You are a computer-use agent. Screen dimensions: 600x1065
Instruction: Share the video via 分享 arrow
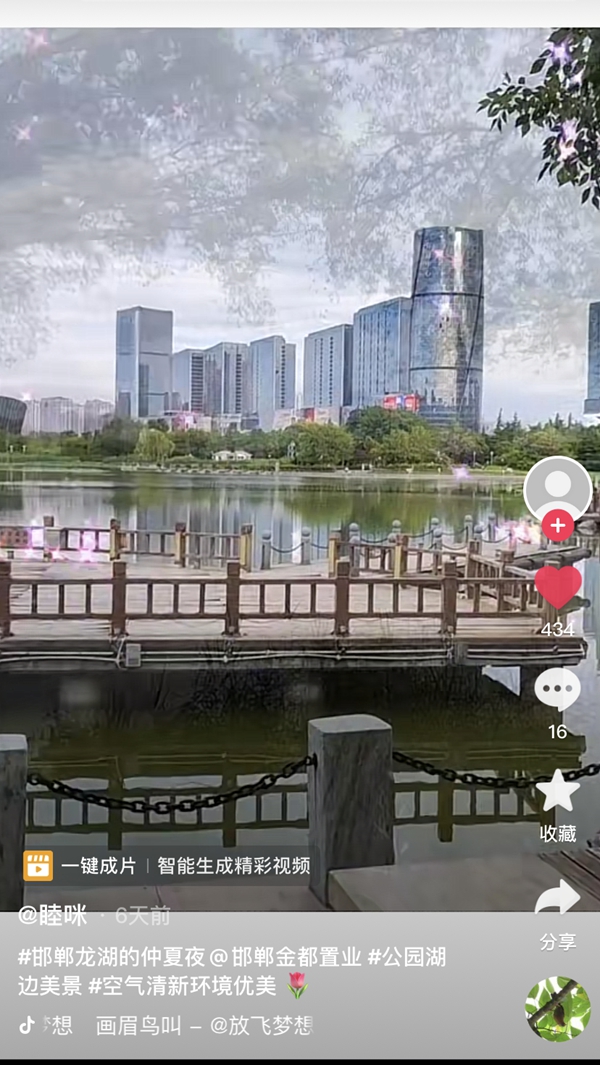tap(558, 897)
